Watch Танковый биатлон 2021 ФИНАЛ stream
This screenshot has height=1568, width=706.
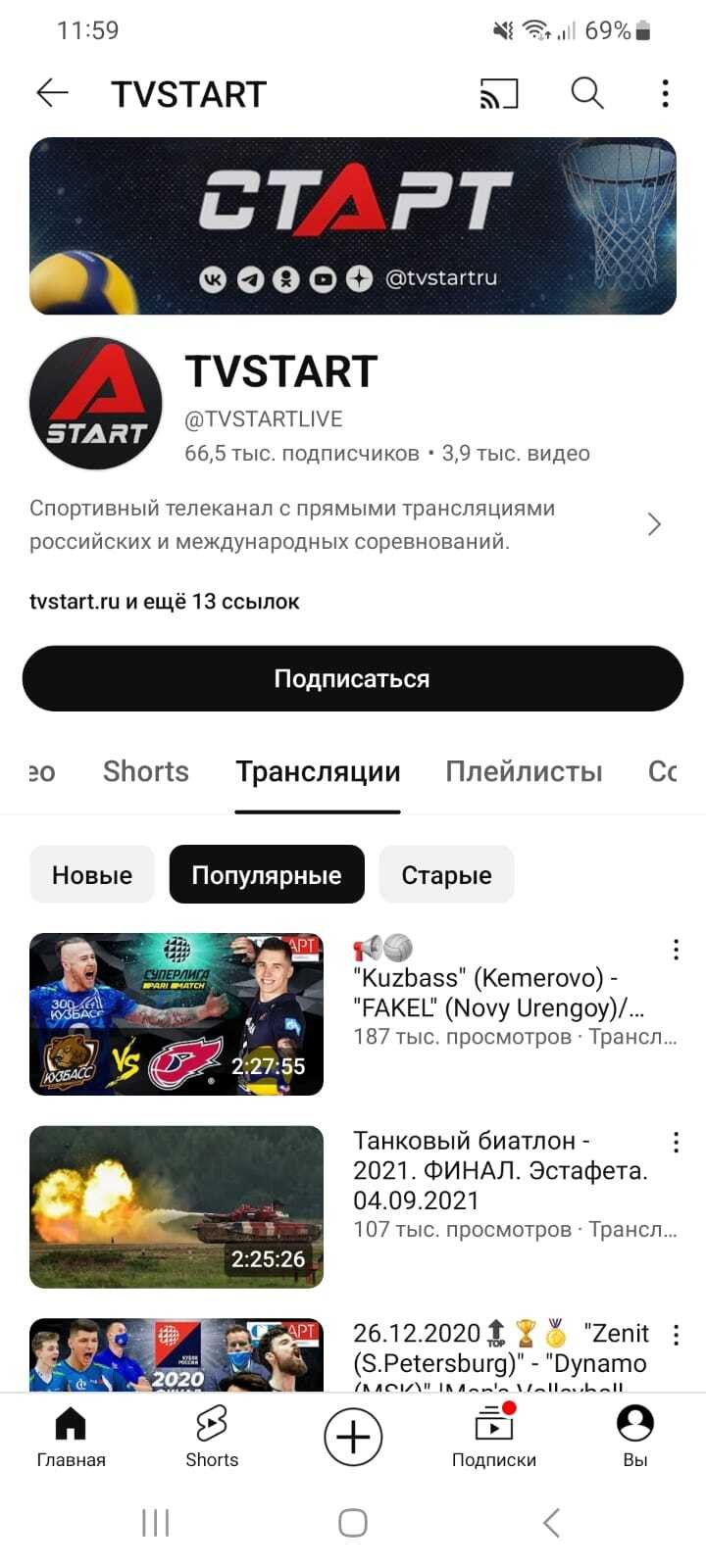click(176, 1206)
